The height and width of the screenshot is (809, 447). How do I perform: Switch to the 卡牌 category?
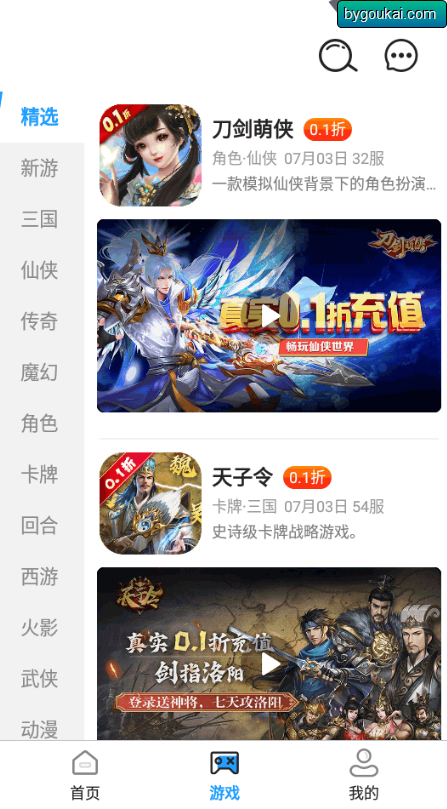[x=40, y=475]
